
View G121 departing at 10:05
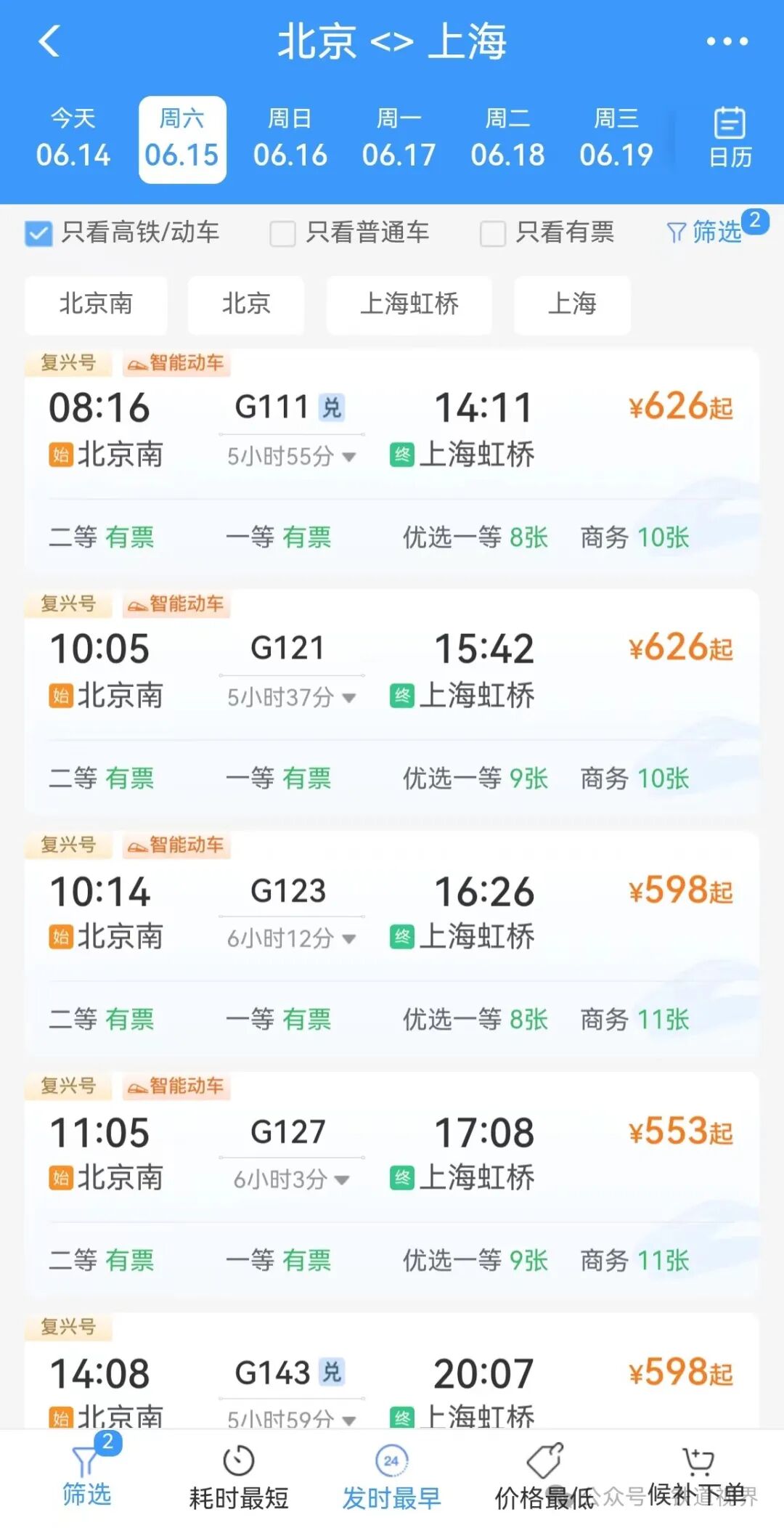coord(392,670)
